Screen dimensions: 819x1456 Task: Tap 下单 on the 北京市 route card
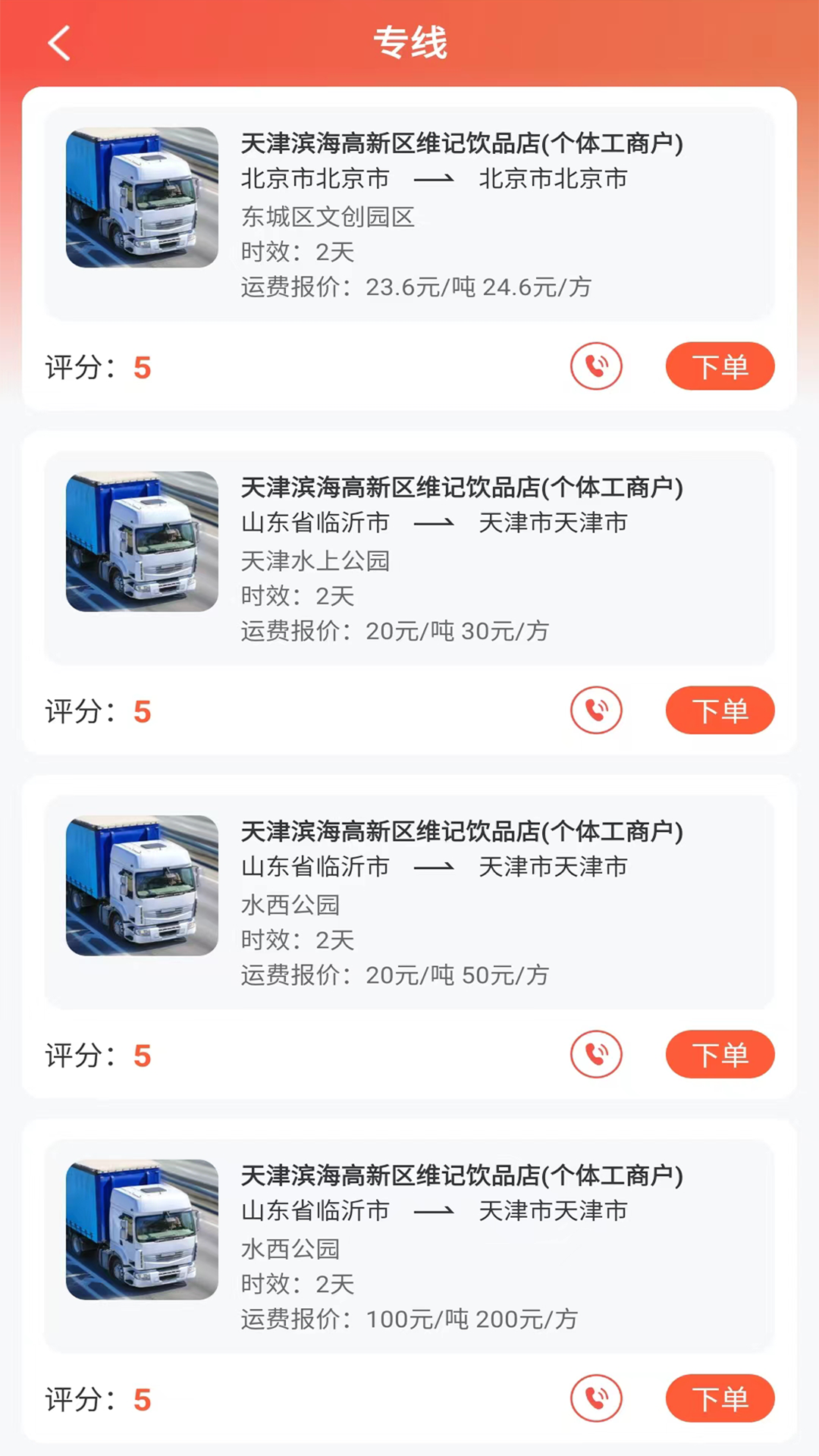[719, 366]
